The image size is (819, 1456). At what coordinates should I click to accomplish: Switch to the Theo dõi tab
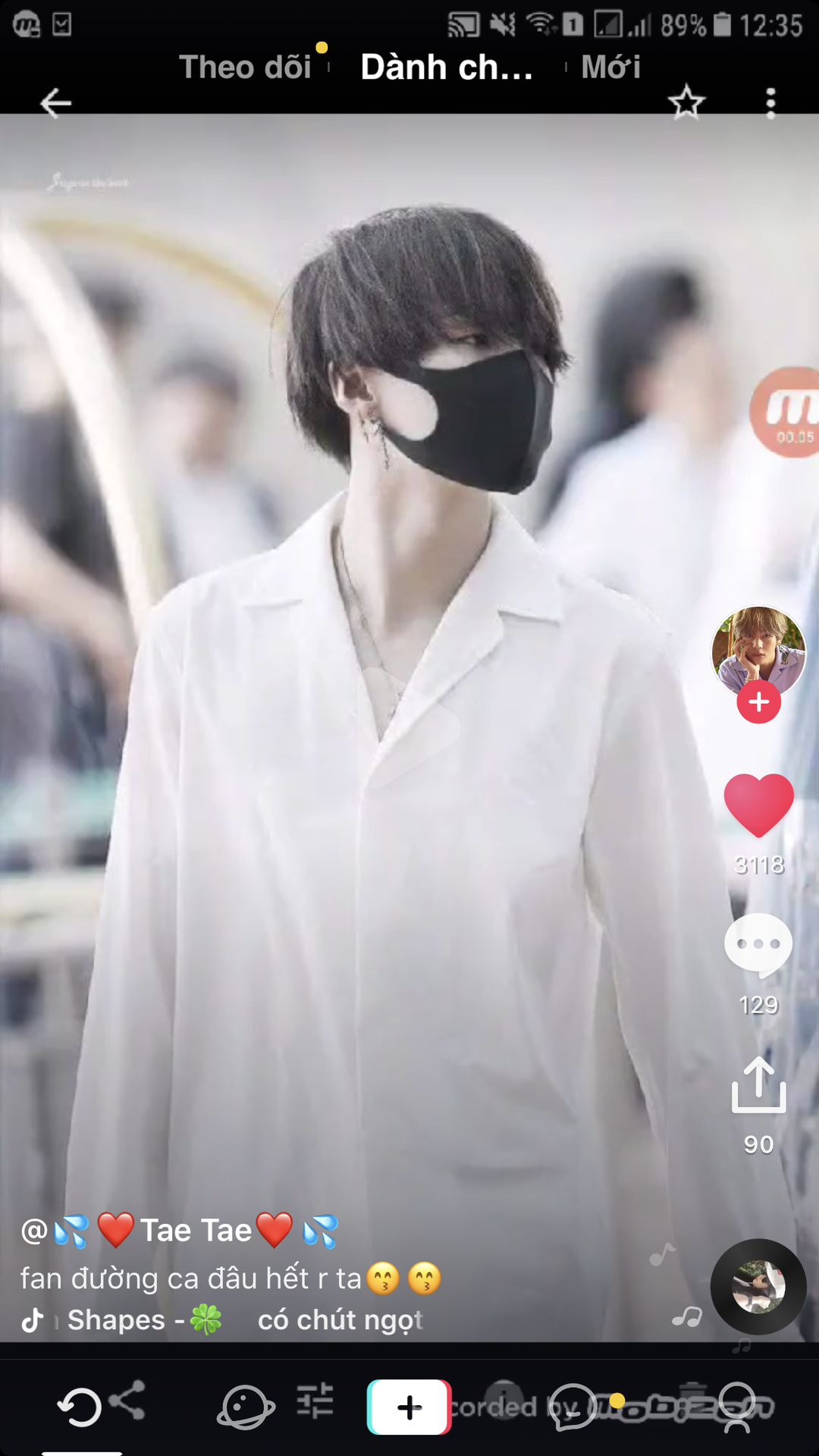[x=245, y=67]
